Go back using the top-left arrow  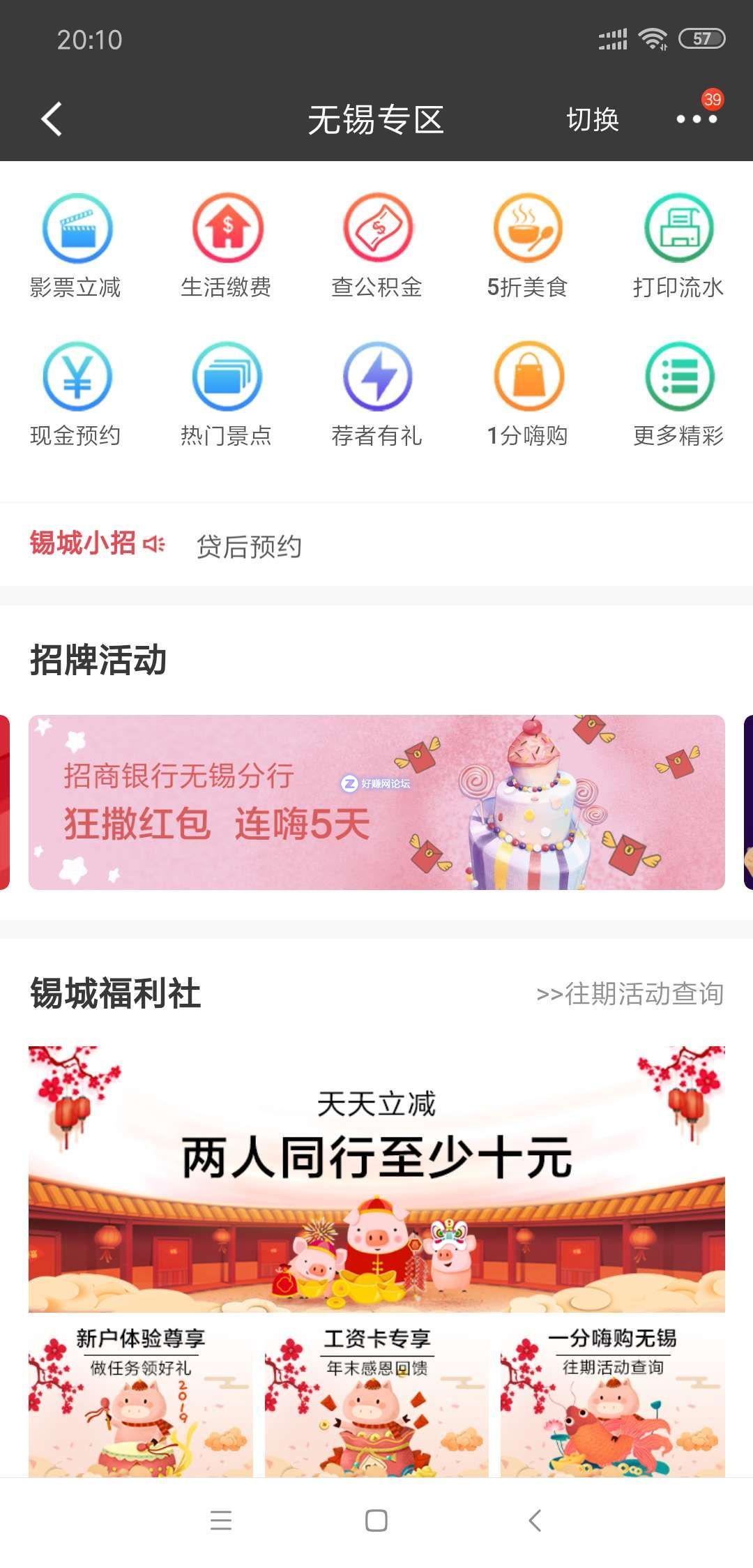(52, 119)
